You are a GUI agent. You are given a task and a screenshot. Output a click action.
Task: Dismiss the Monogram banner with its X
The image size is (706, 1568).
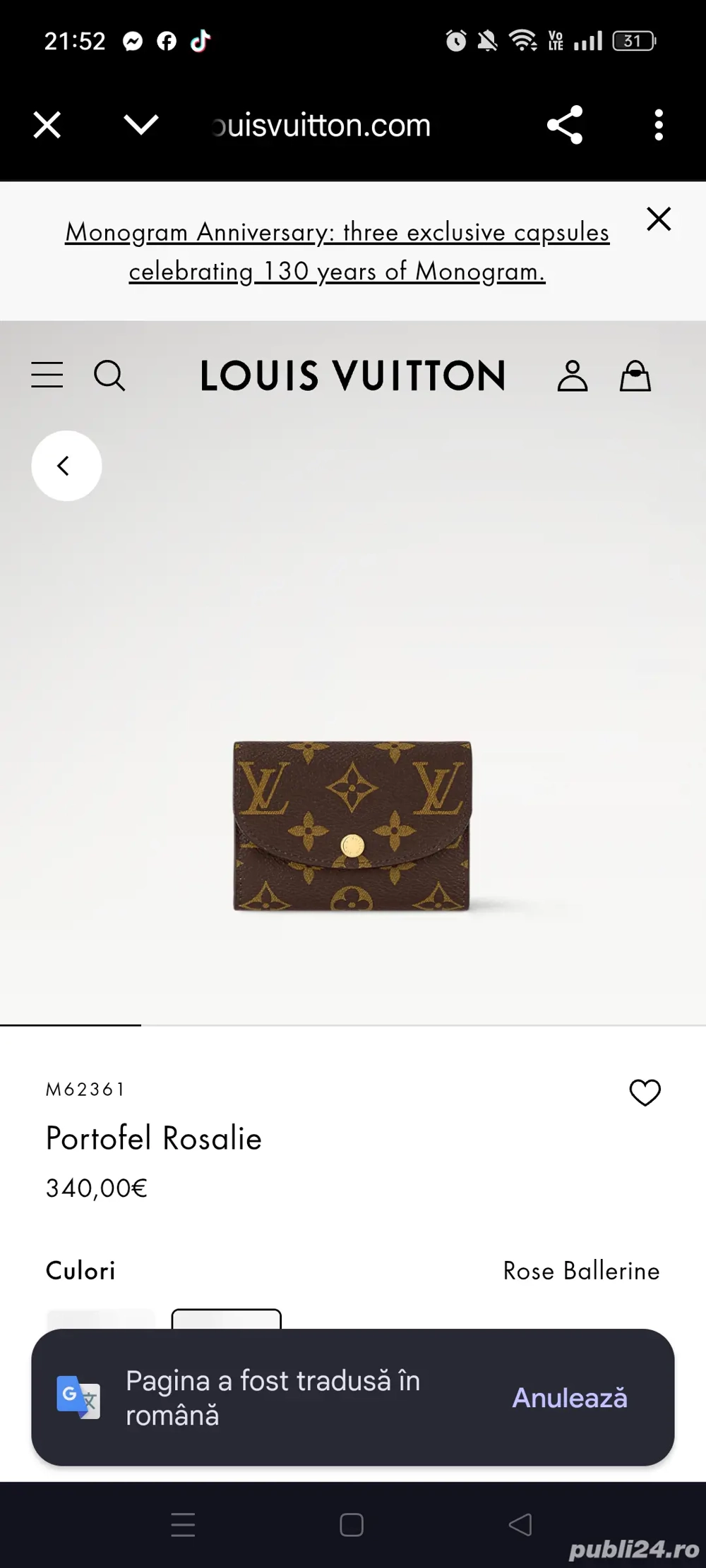659,219
